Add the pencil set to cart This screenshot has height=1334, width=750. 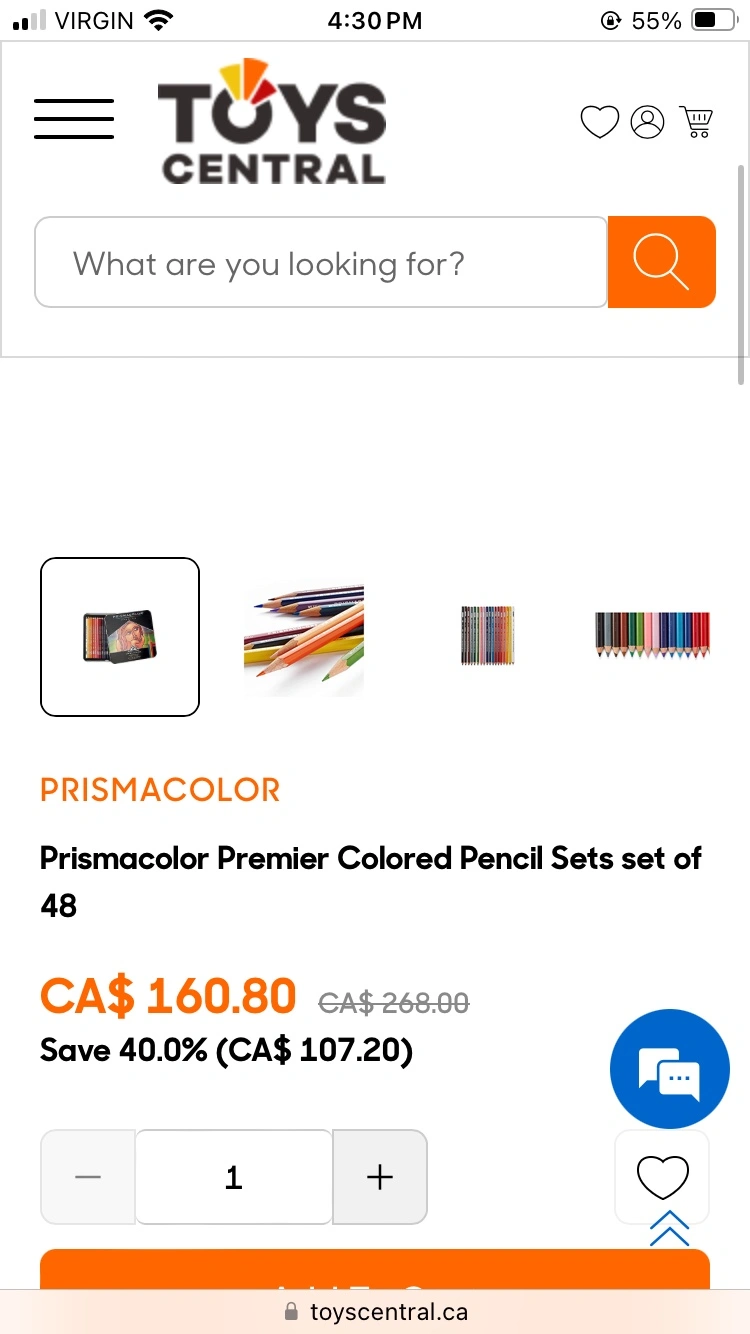pyautogui.click(x=374, y=1270)
